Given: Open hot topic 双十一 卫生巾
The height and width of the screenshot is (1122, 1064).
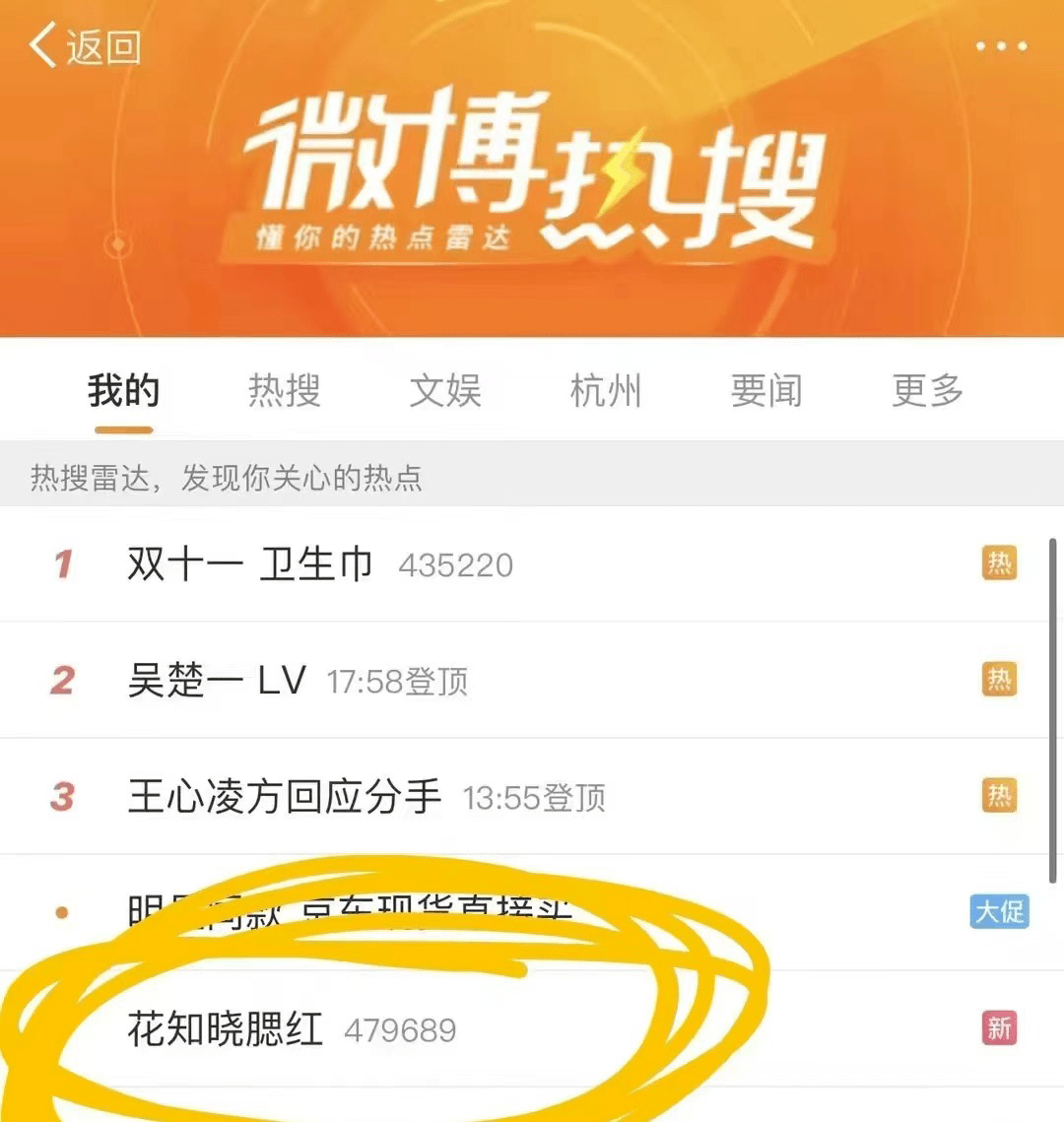Looking at the screenshot, I should [250, 564].
